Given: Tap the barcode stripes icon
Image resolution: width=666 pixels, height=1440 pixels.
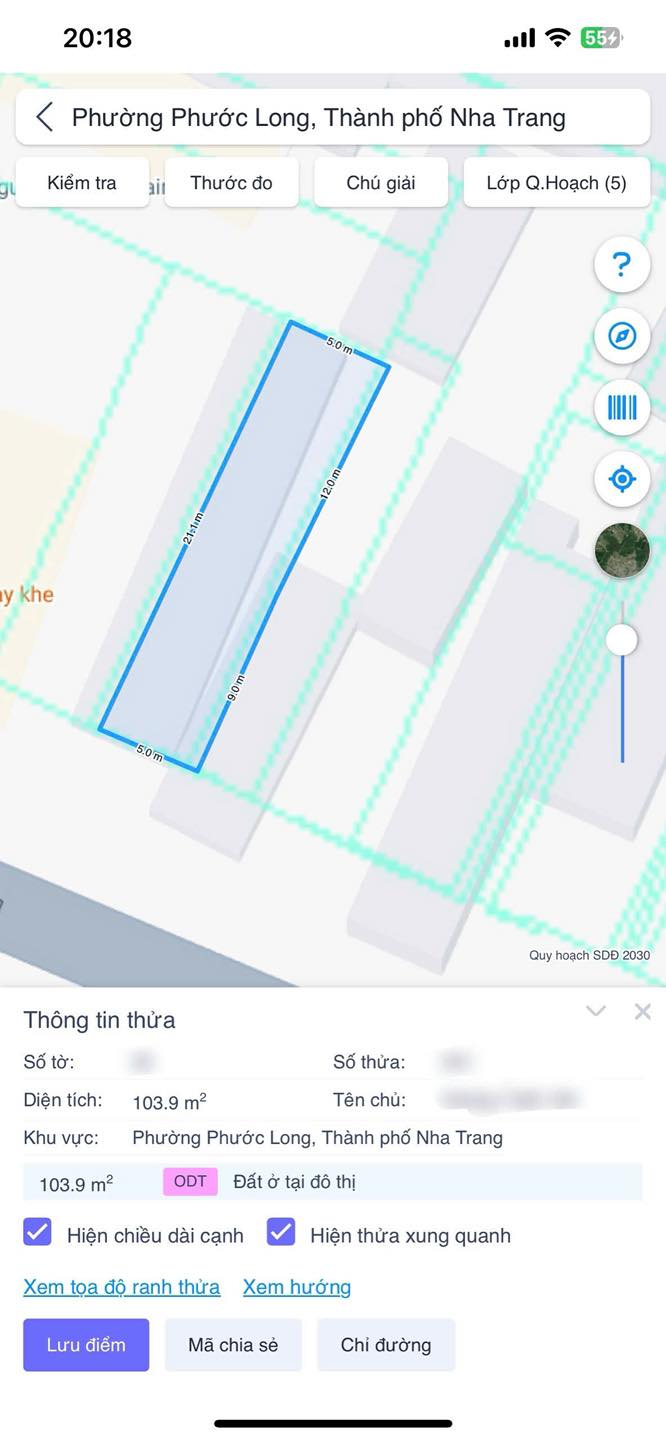Looking at the screenshot, I should click(622, 407).
